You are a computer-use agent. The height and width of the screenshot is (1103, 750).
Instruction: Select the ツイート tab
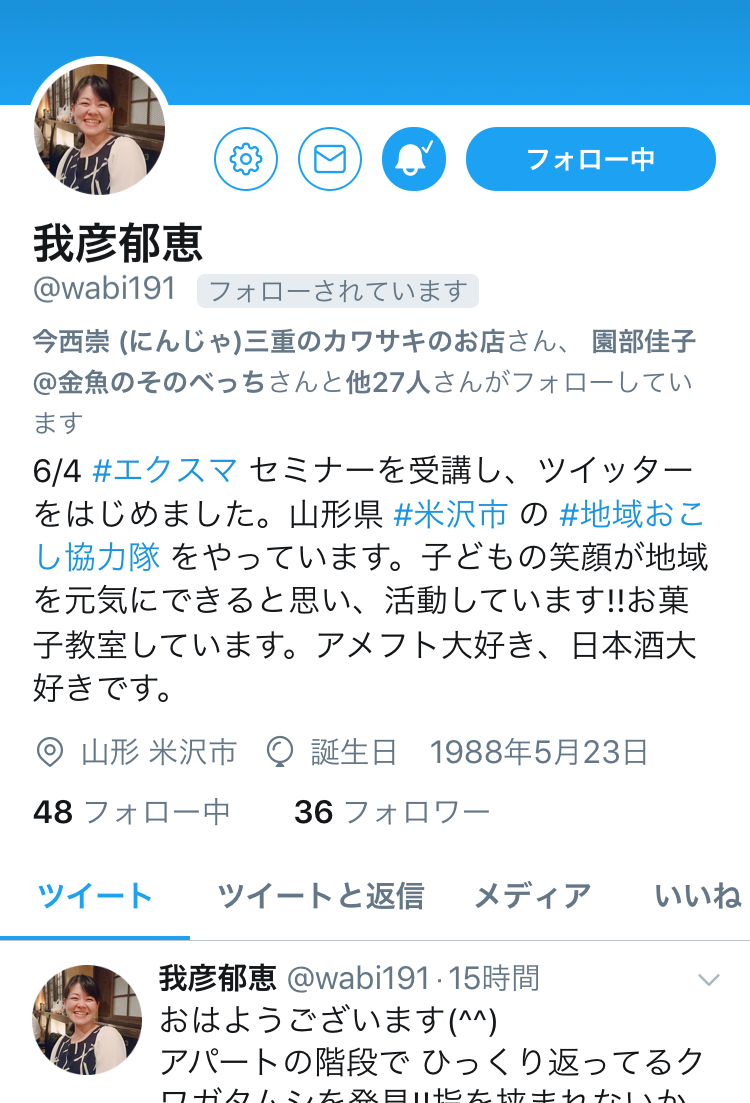click(x=95, y=895)
